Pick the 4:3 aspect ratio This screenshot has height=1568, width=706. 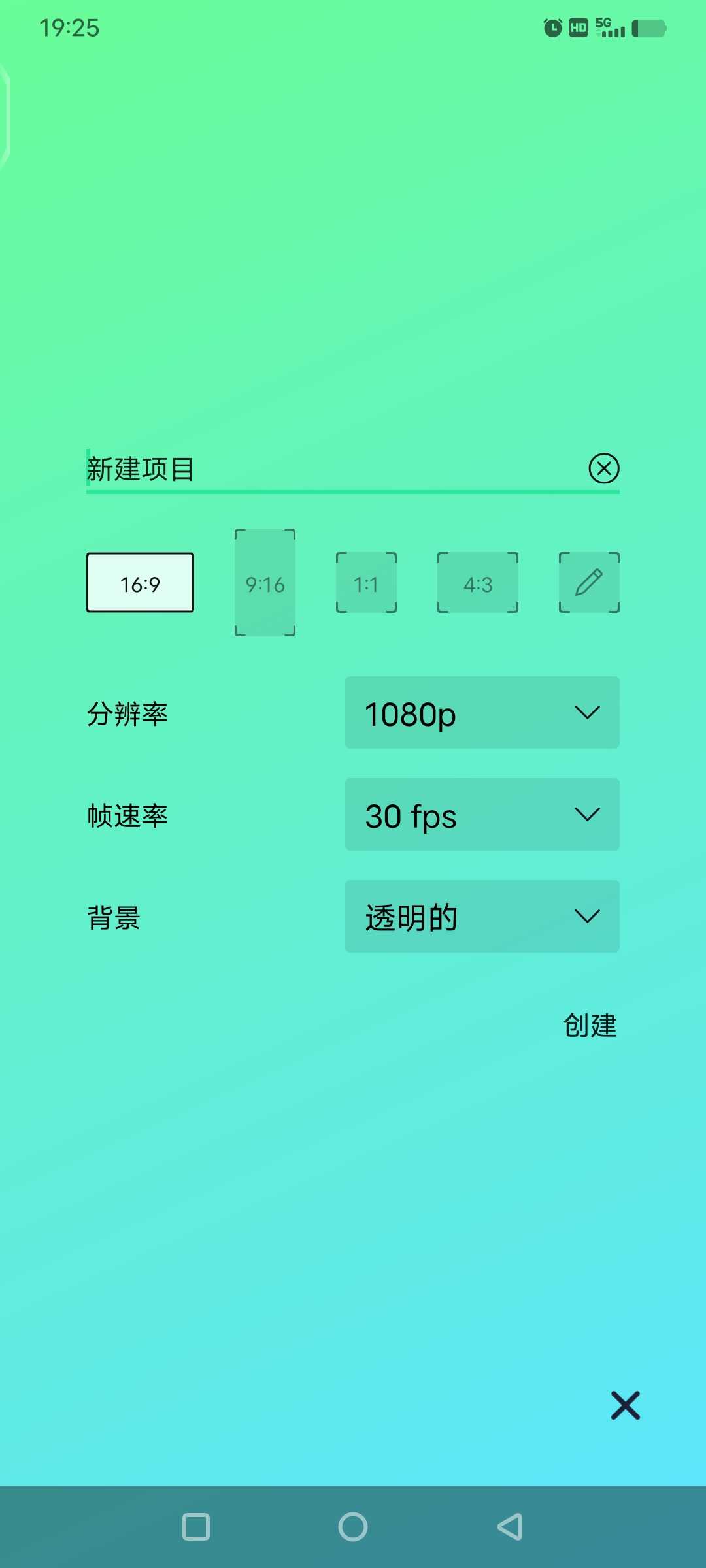pos(477,583)
